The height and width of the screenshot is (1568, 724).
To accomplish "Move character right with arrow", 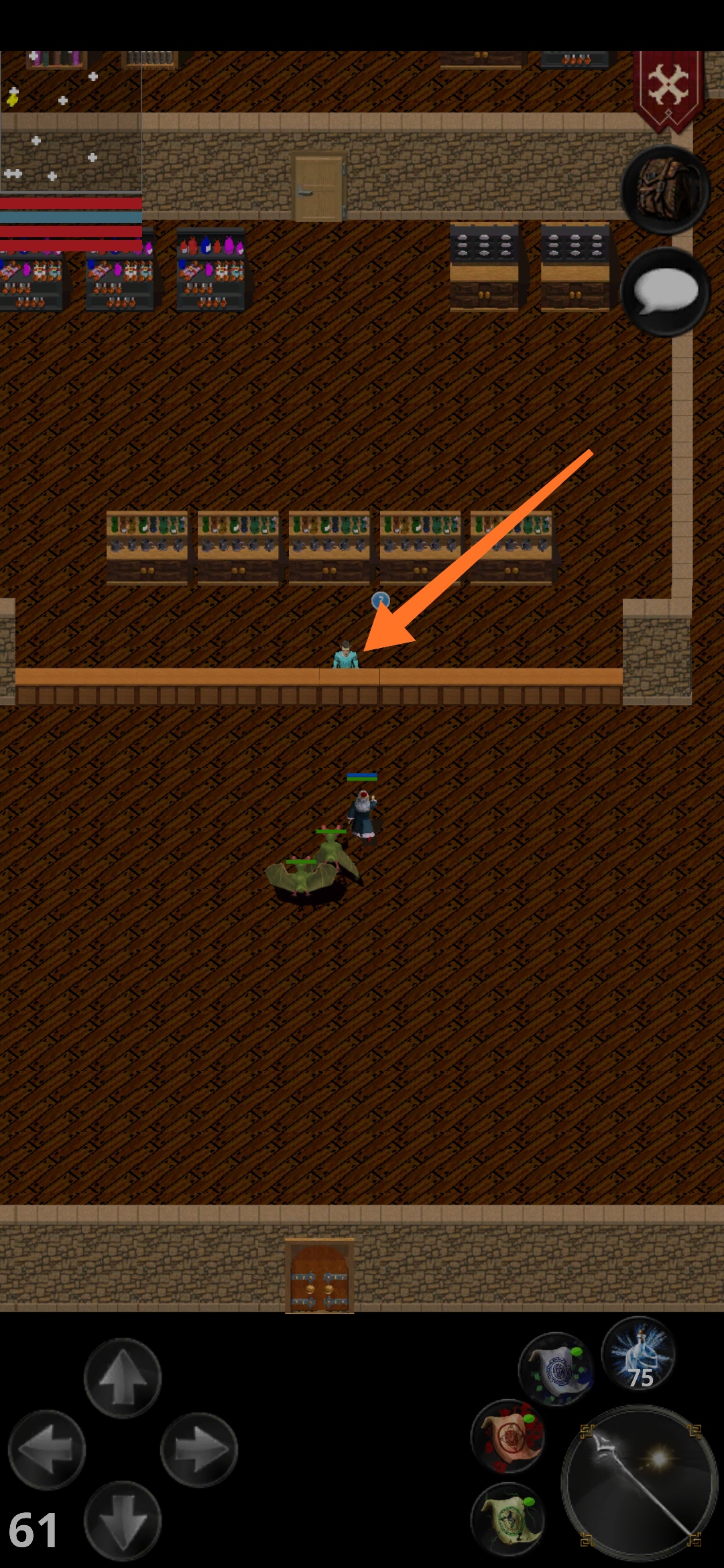I will coord(199,1449).
